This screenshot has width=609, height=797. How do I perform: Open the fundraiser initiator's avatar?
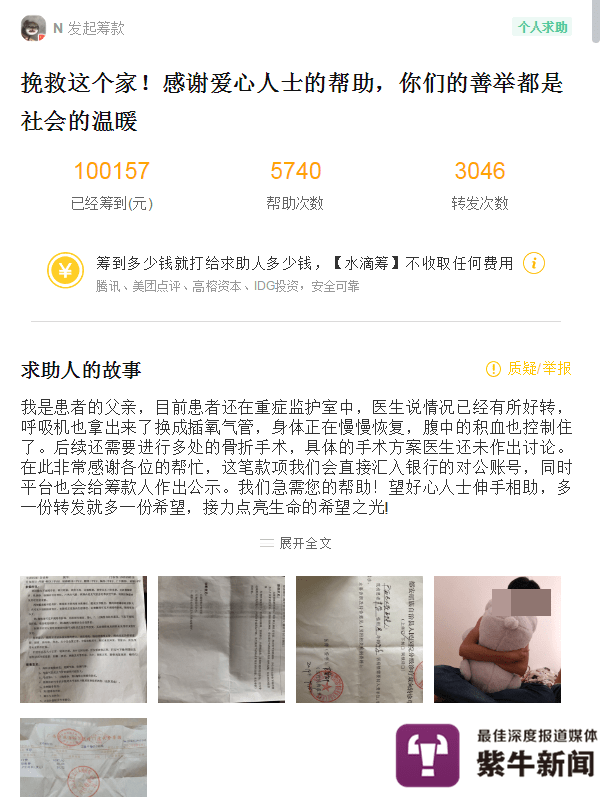coord(33,28)
